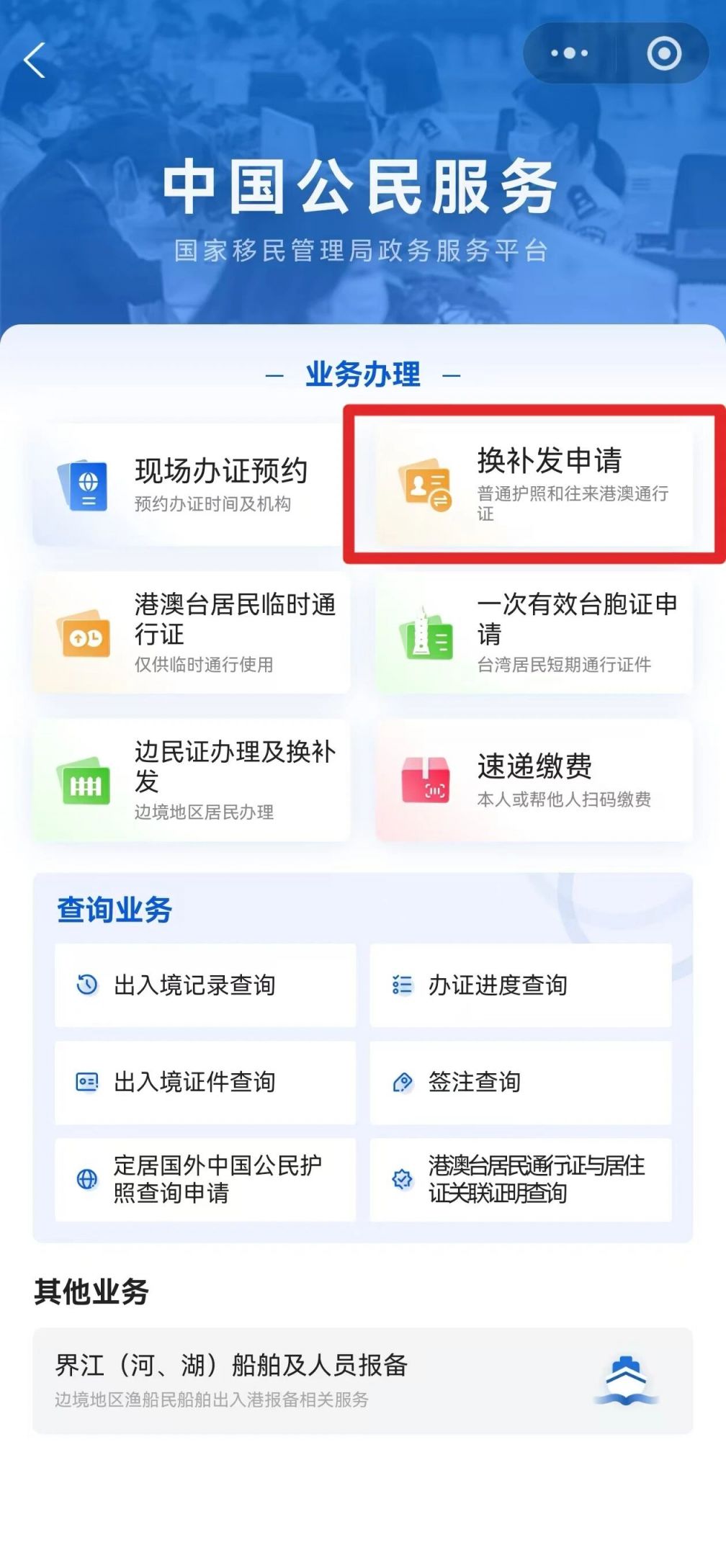Image resolution: width=726 pixels, height=1568 pixels.
Task: Check 出入境记录查询
Action: click(x=205, y=985)
